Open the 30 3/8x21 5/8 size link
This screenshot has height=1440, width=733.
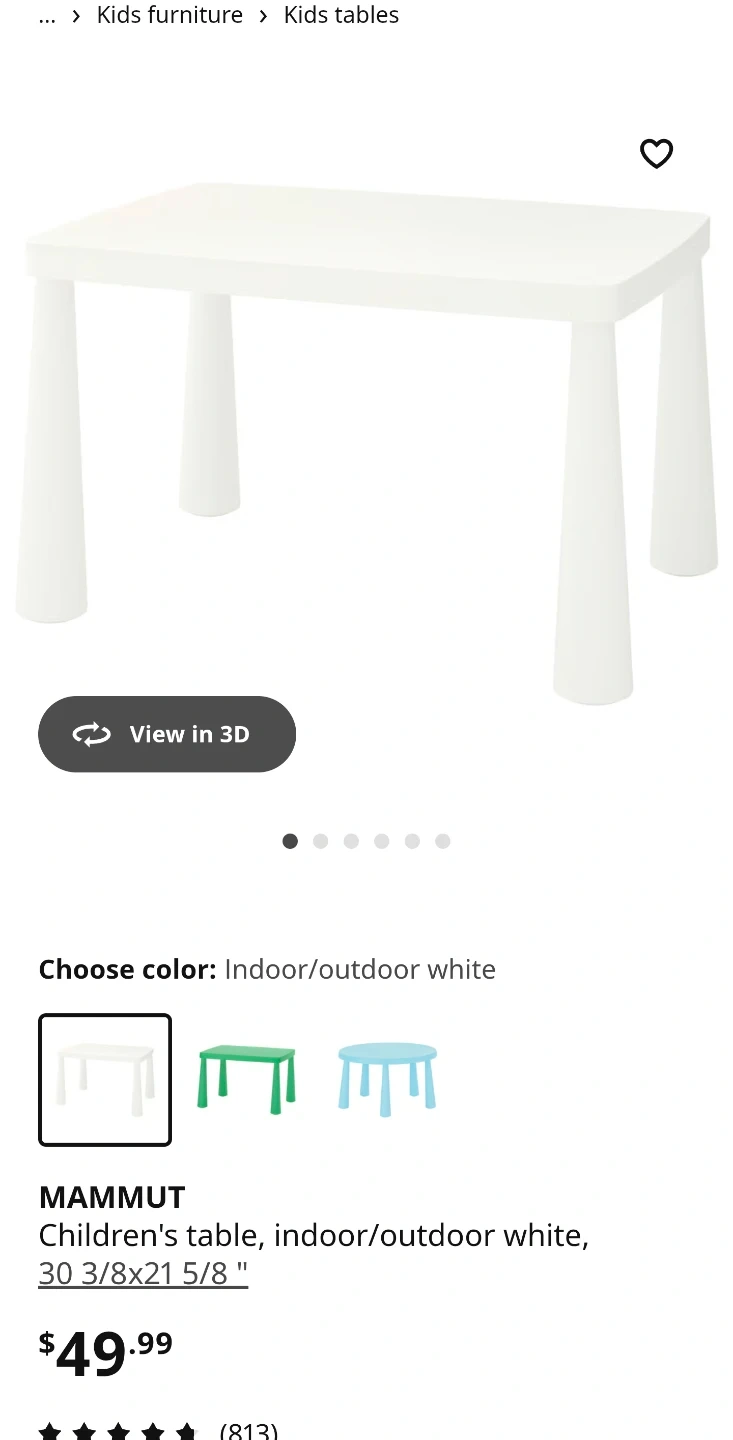(143, 1274)
